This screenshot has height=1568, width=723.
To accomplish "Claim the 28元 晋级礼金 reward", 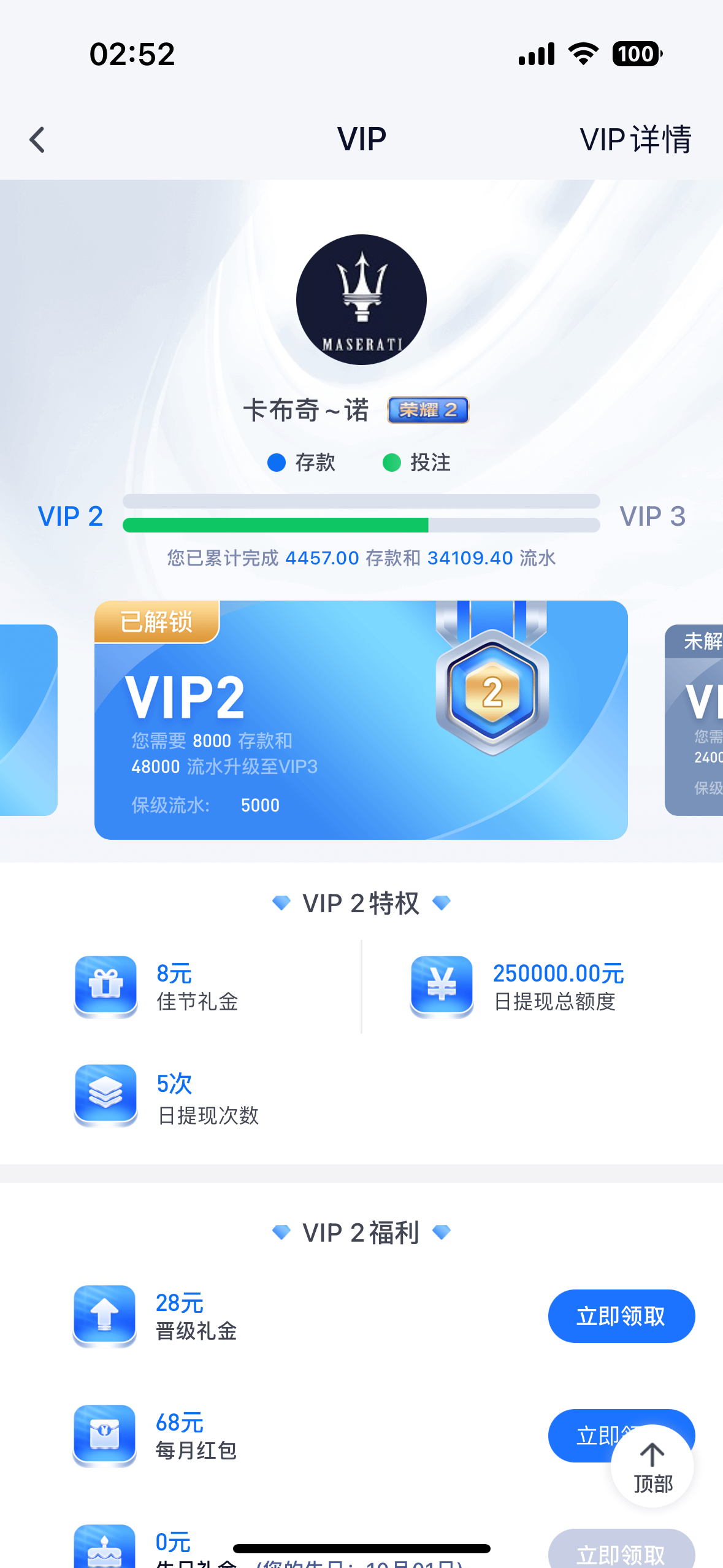I will pyautogui.click(x=621, y=1316).
